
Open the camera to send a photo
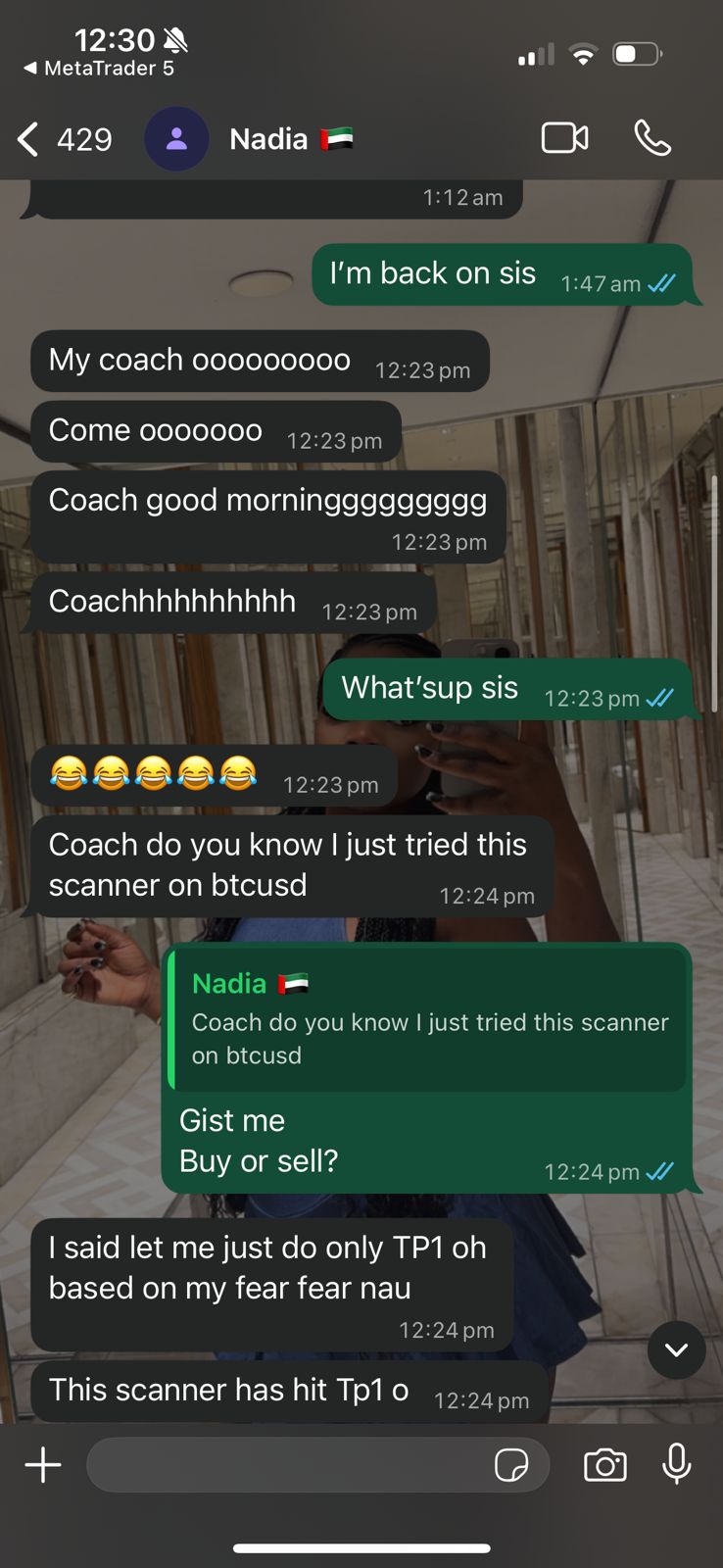click(x=605, y=1465)
